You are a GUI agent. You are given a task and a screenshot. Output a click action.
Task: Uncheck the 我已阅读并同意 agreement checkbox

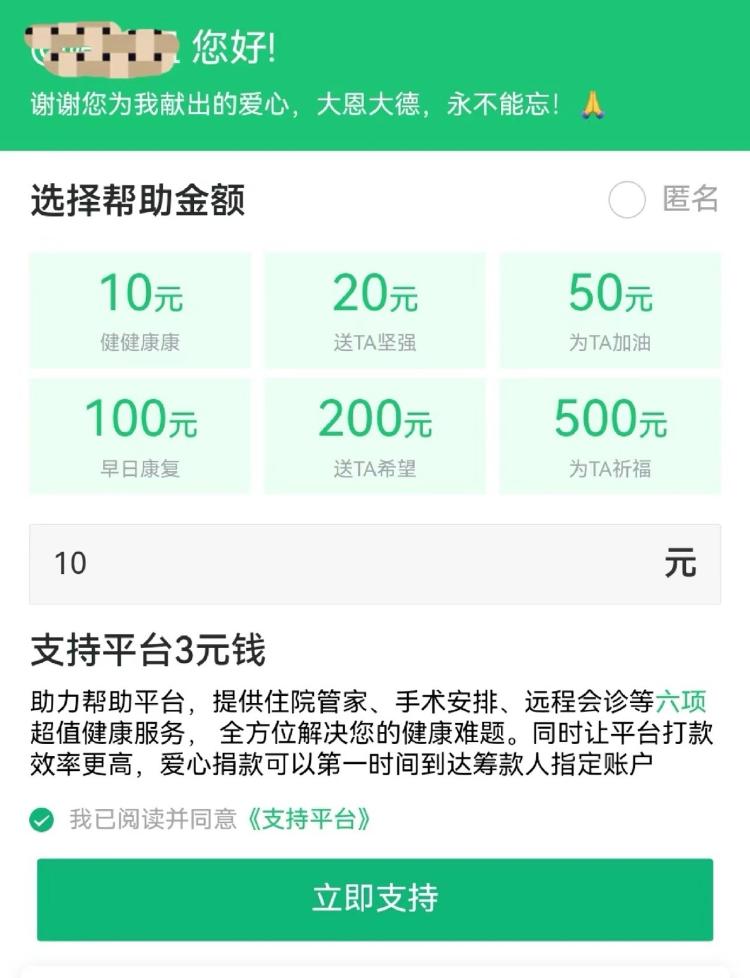coord(41,821)
